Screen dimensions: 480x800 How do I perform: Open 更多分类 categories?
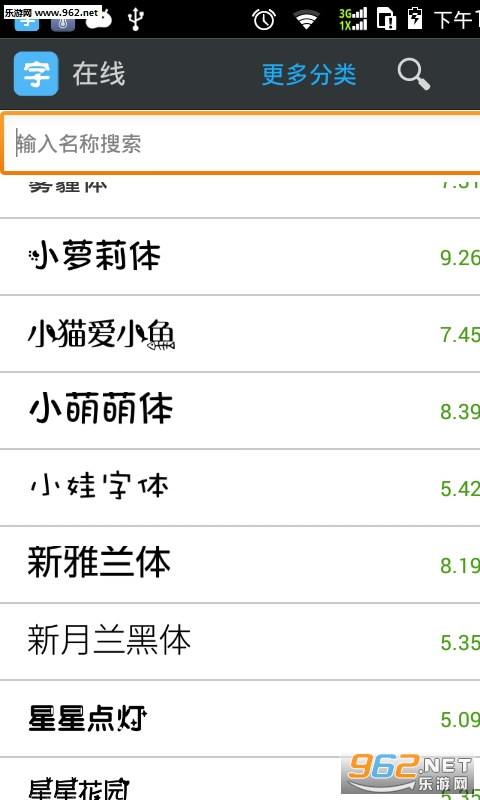point(309,74)
